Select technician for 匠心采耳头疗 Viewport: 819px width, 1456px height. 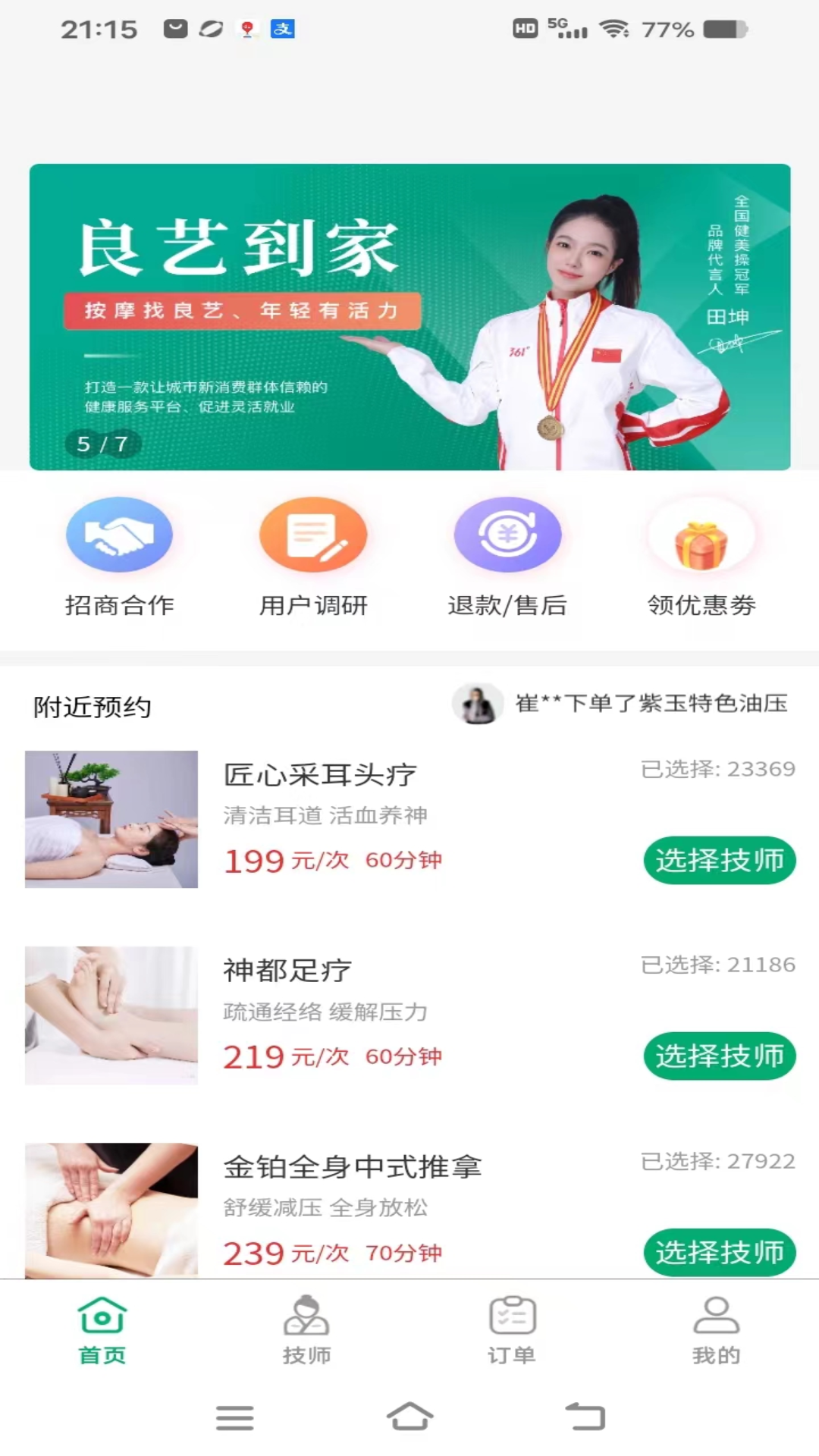(719, 860)
